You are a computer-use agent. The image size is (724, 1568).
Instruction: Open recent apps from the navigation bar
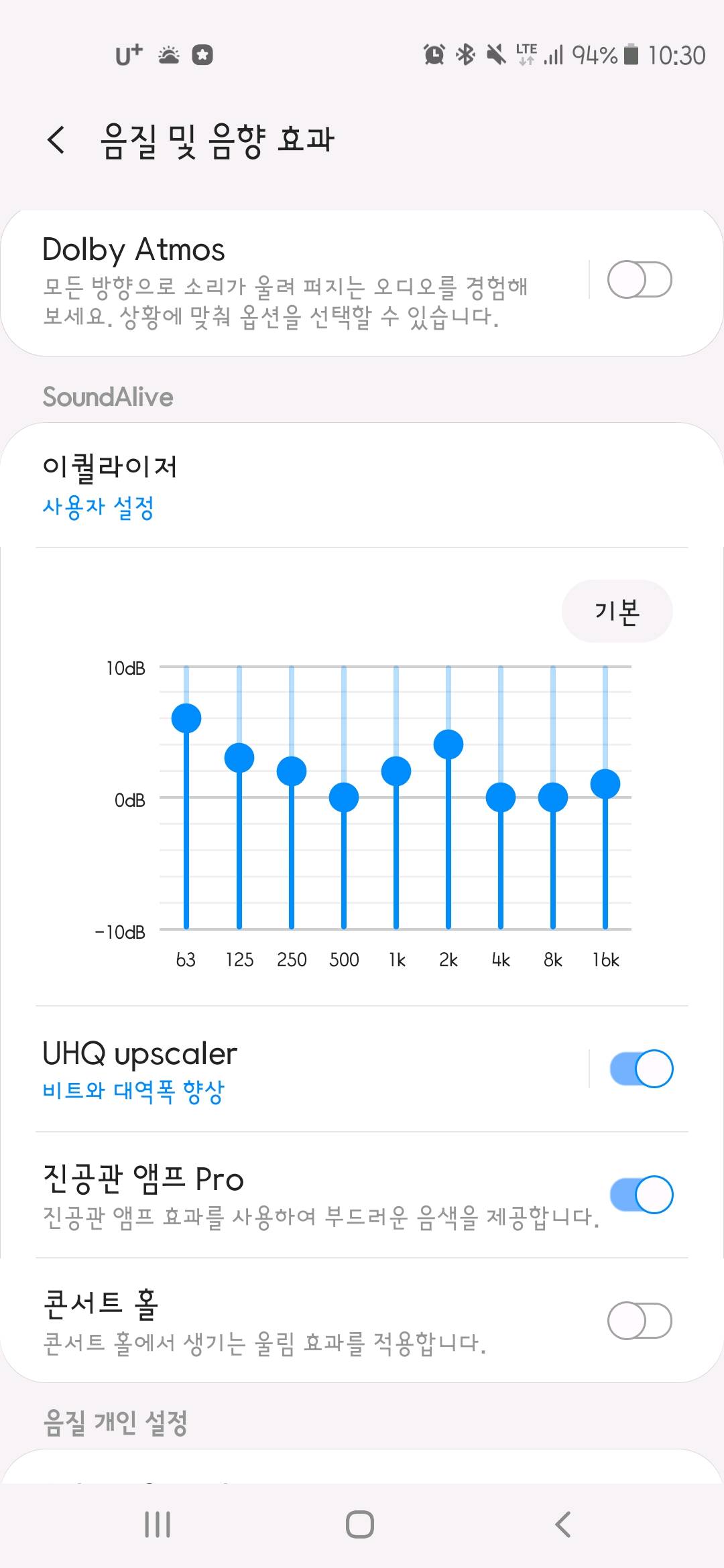click(158, 1524)
